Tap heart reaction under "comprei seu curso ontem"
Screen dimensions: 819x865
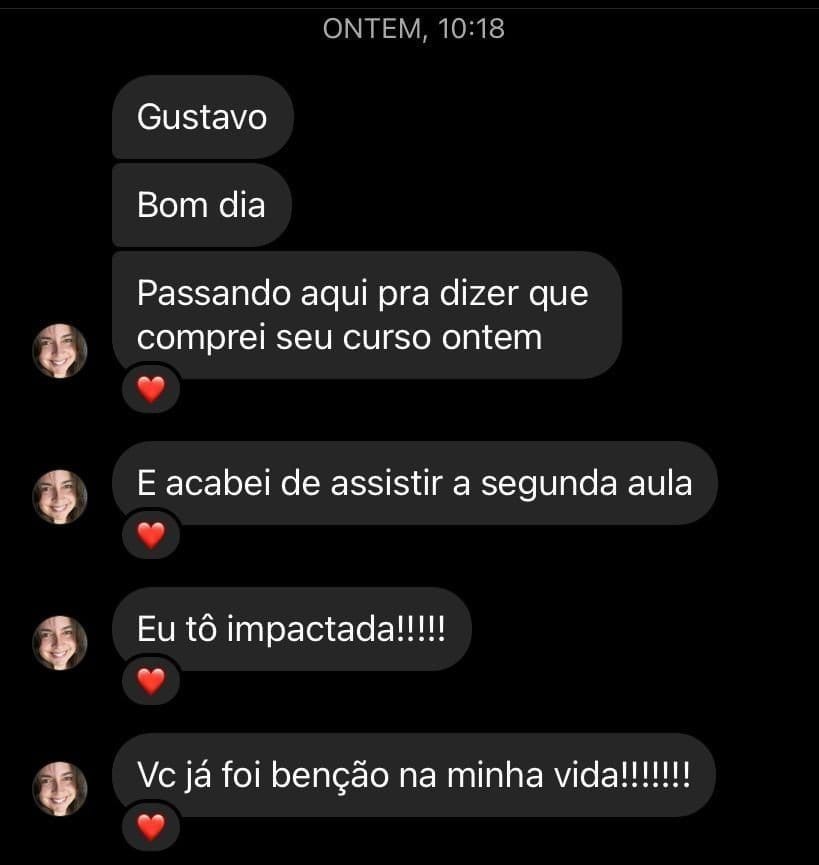click(150, 390)
